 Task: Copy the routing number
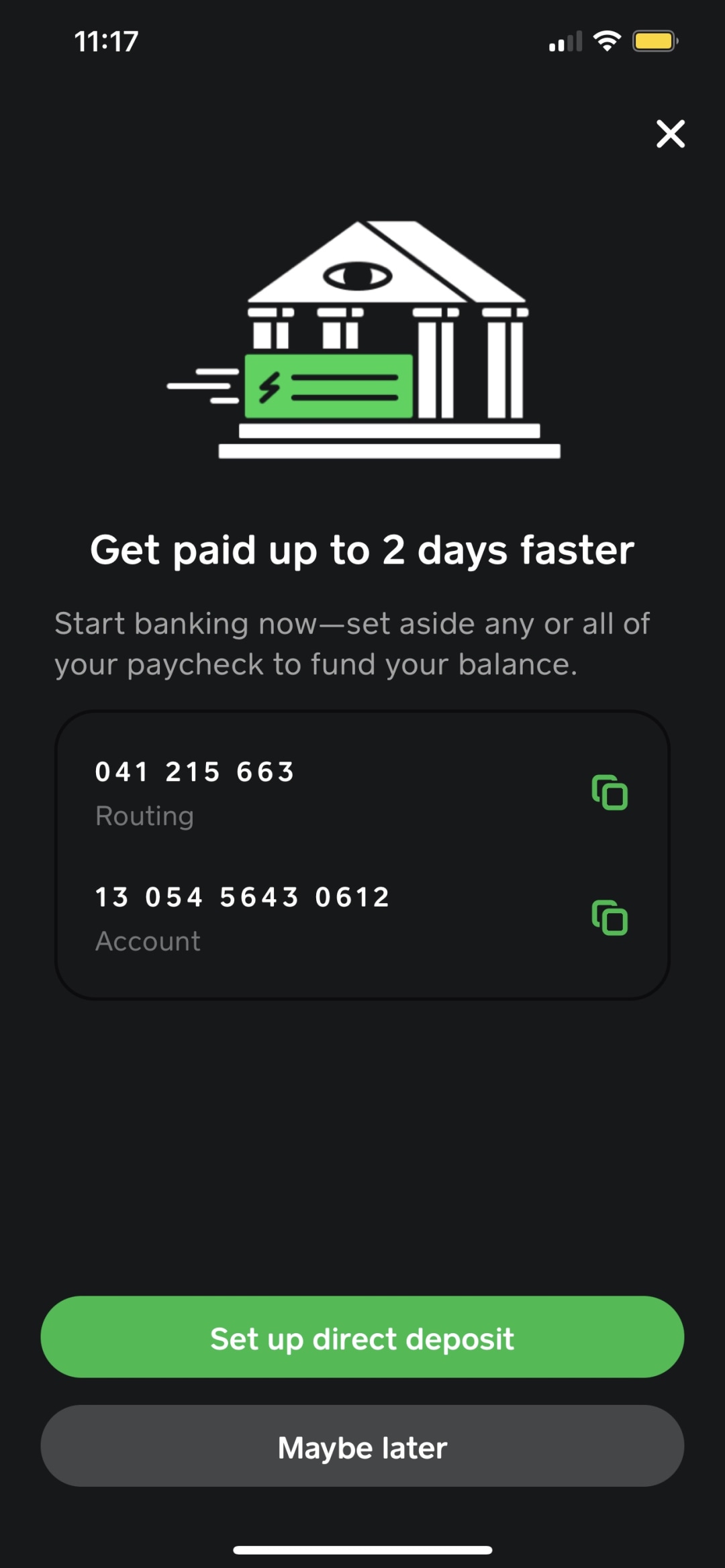click(610, 792)
